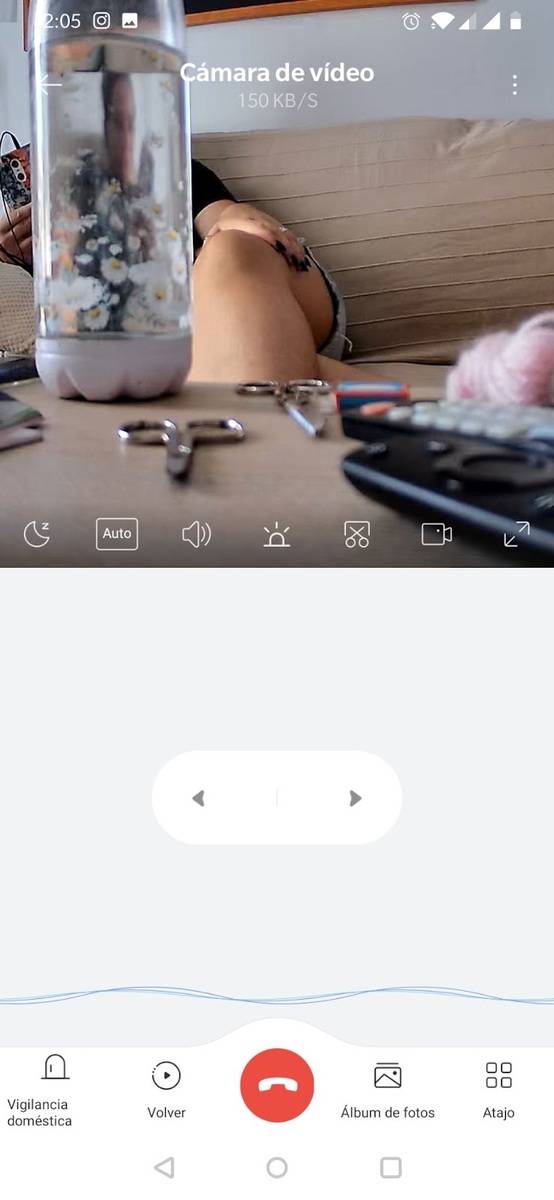Open the three-dot overflow menu
Screen dimensions: 554x1200
click(x=515, y=84)
